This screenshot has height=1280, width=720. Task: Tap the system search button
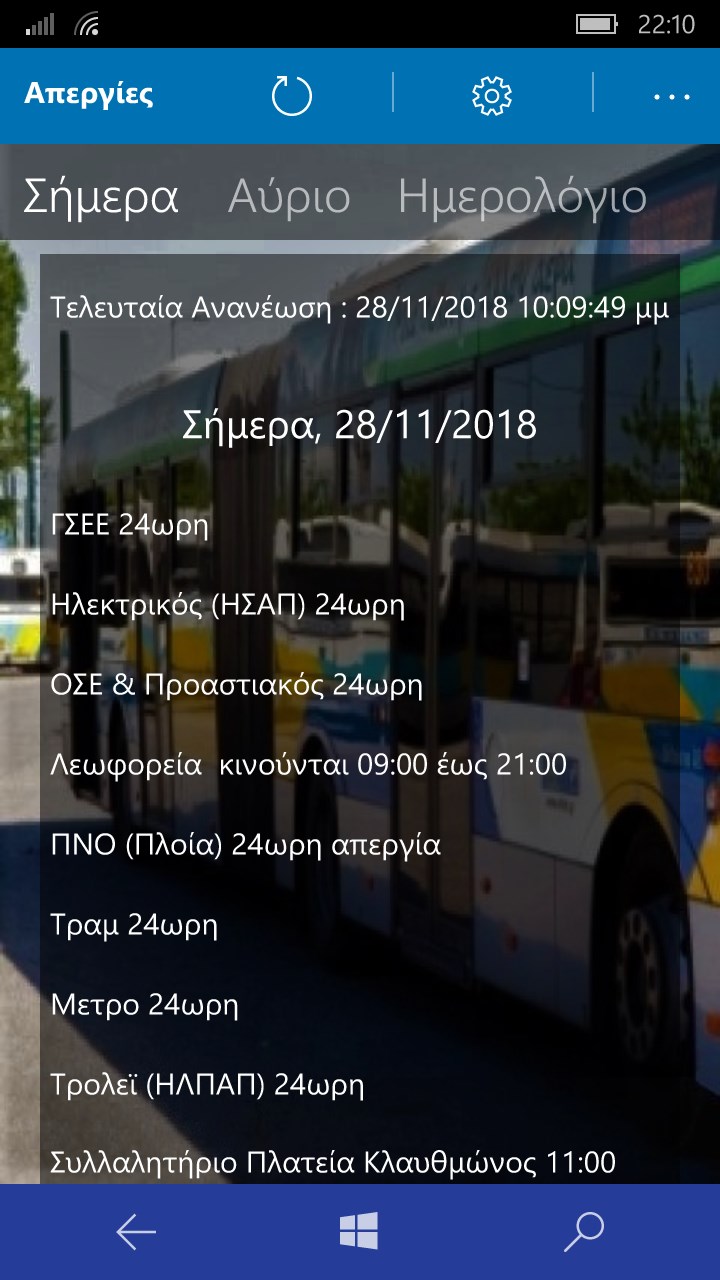pyautogui.click(x=584, y=1232)
